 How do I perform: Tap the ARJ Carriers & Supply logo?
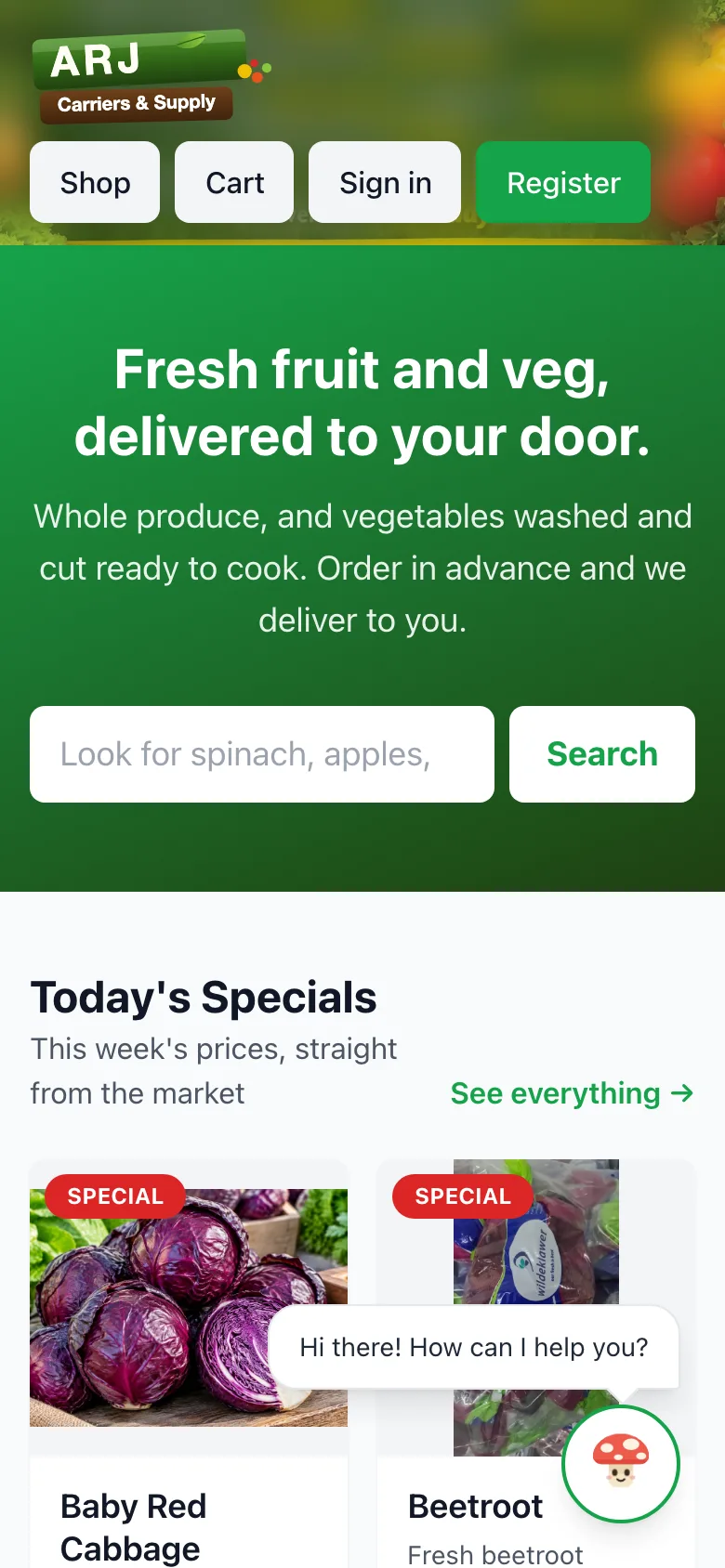pos(149,77)
